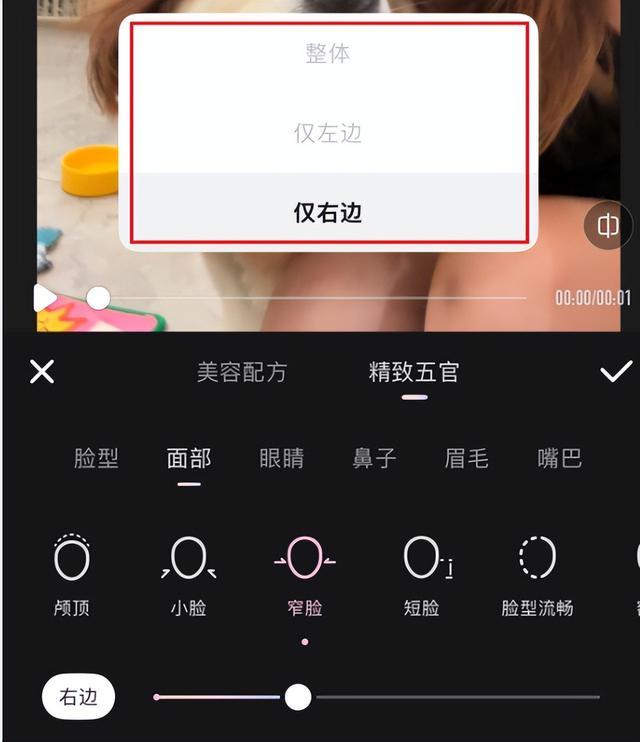The height and width of the screenshot is (742, 640).
Task: Open the 嘴巴 category
Action: pyautogui.click(x=559, y=459)
